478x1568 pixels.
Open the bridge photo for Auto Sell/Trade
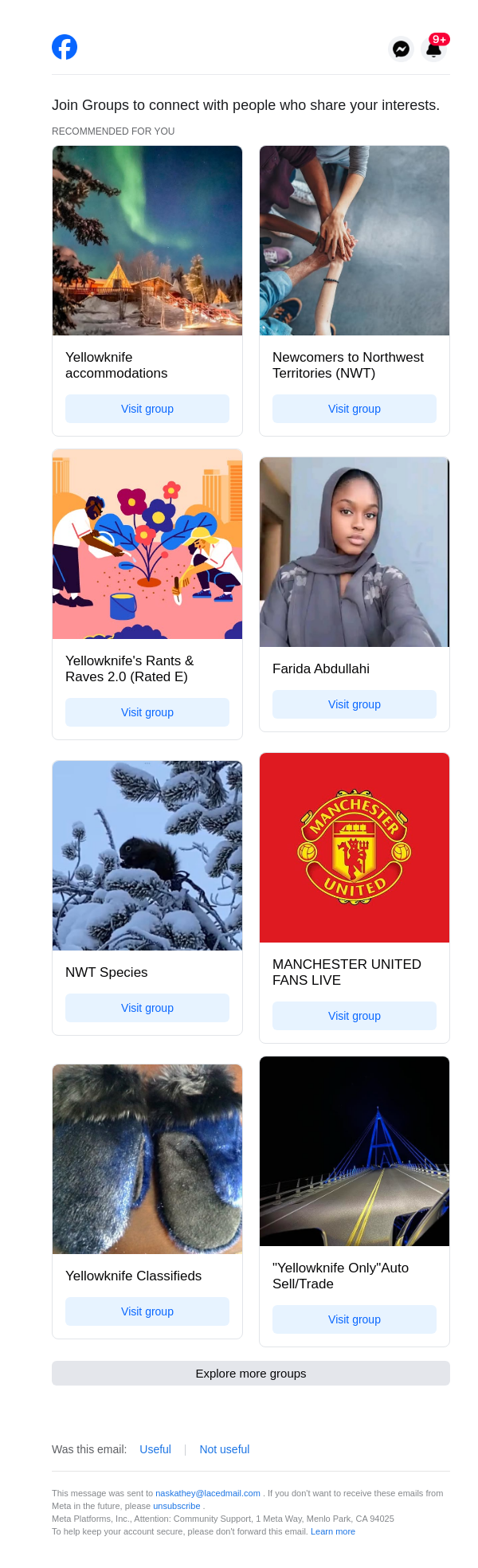[x=355, y=1151]
